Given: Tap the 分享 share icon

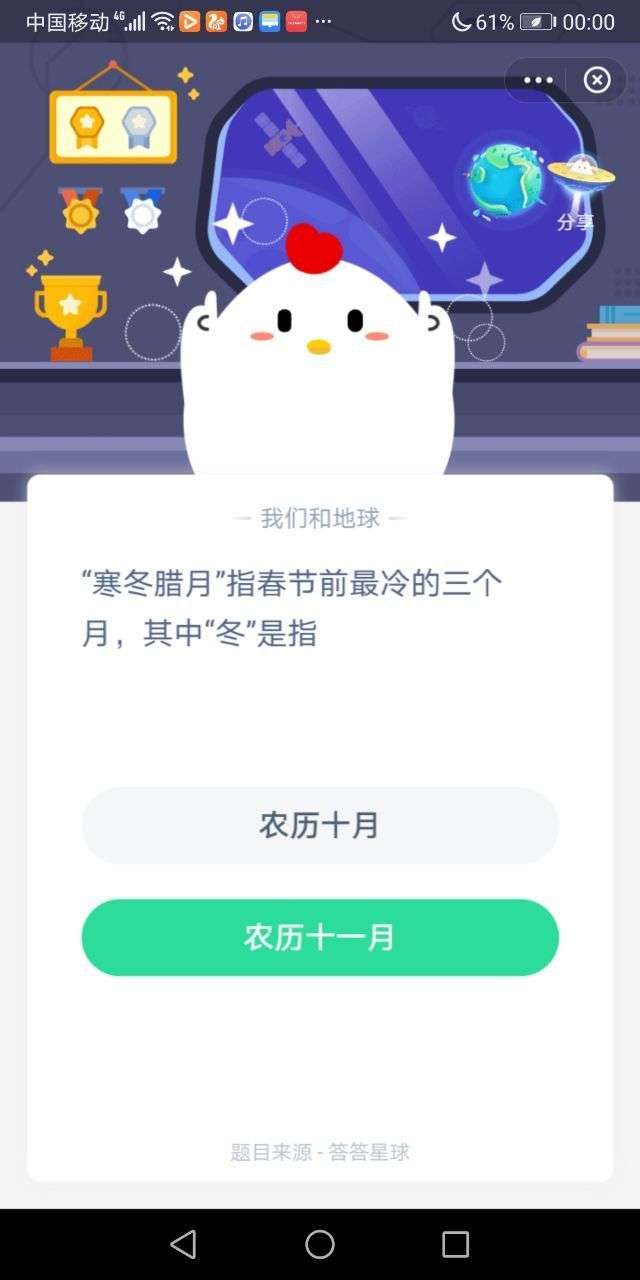Looking at the screenshot, I should (x=577, y=190).
